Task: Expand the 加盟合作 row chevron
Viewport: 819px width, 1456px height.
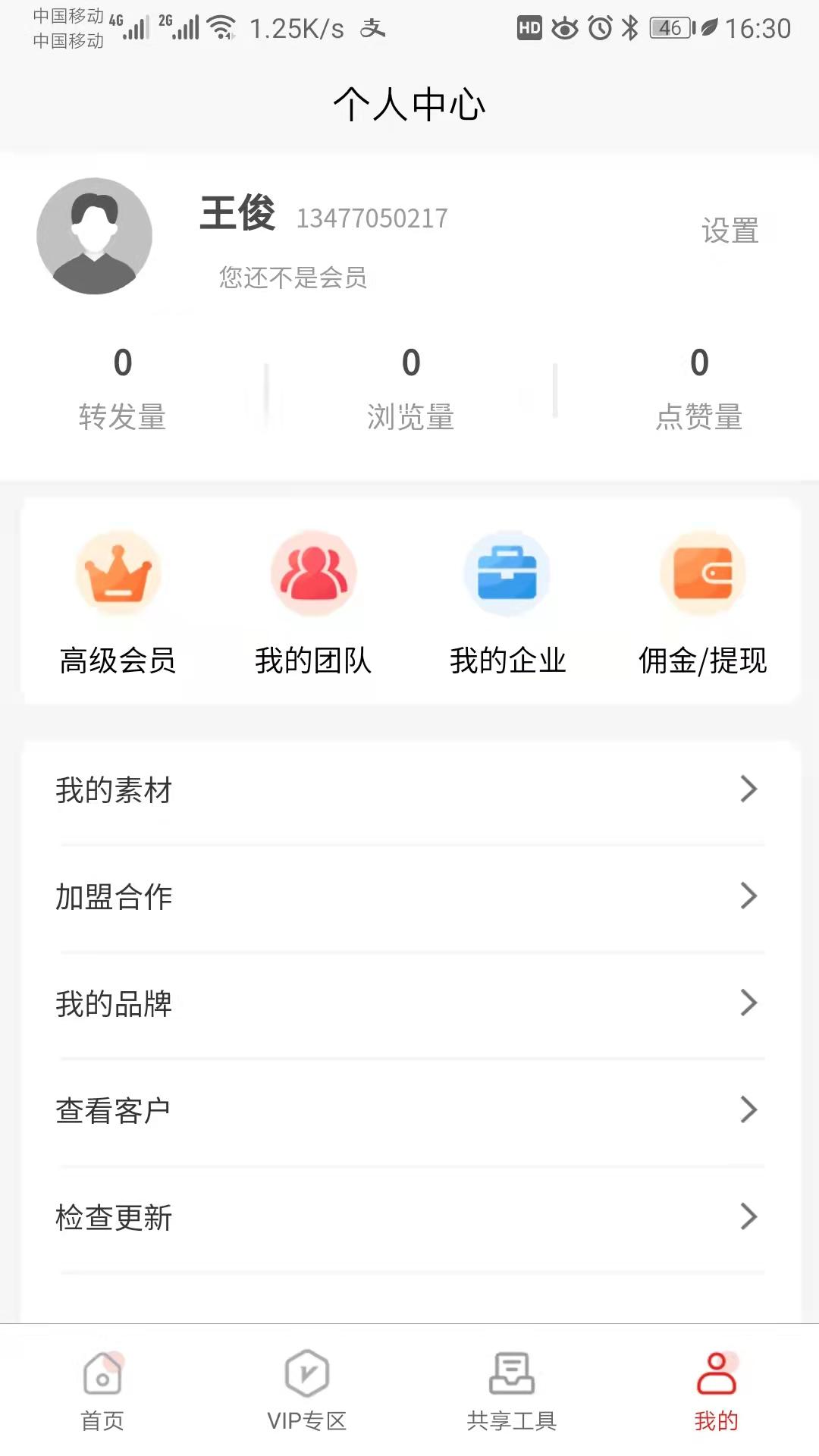Action: 748,896
